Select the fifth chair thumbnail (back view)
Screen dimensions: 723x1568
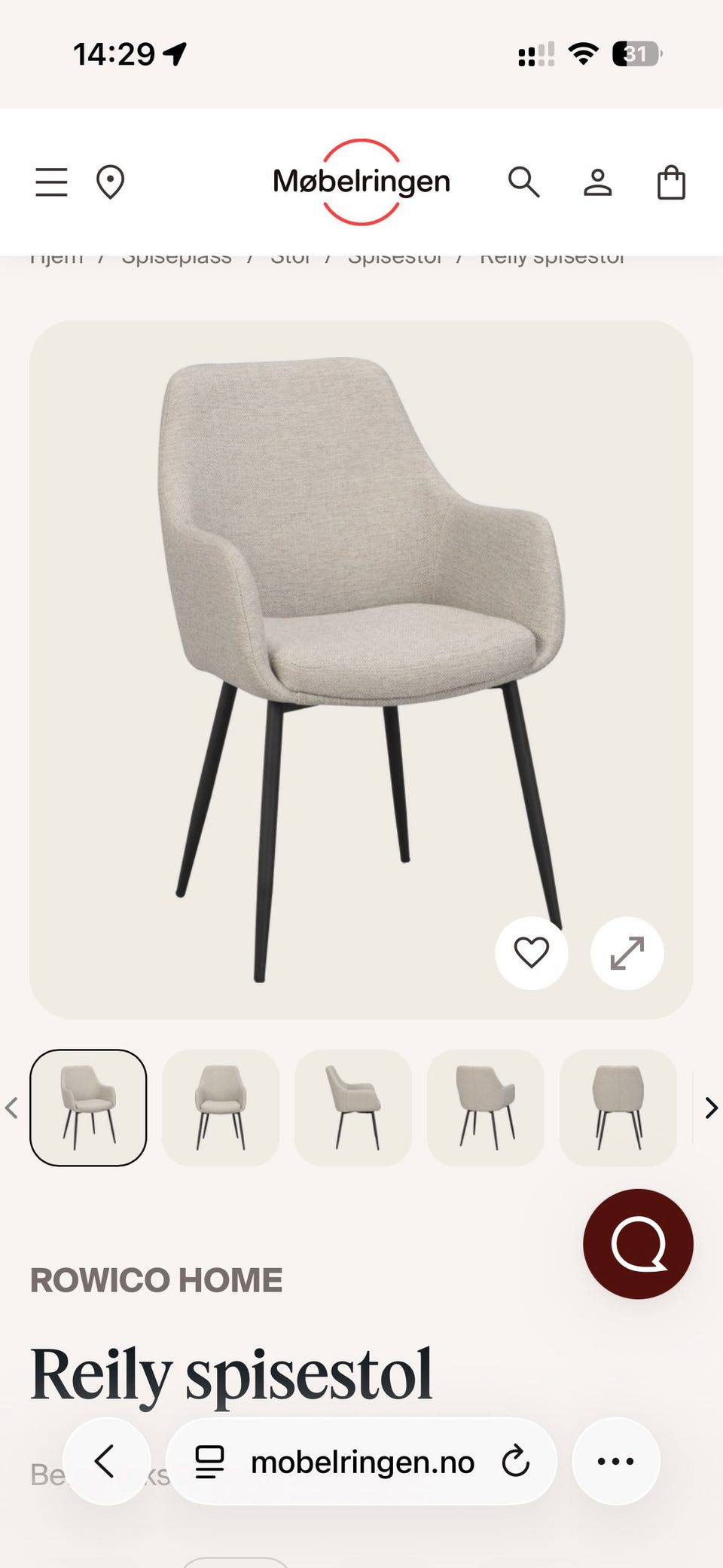coord(618,1107)
